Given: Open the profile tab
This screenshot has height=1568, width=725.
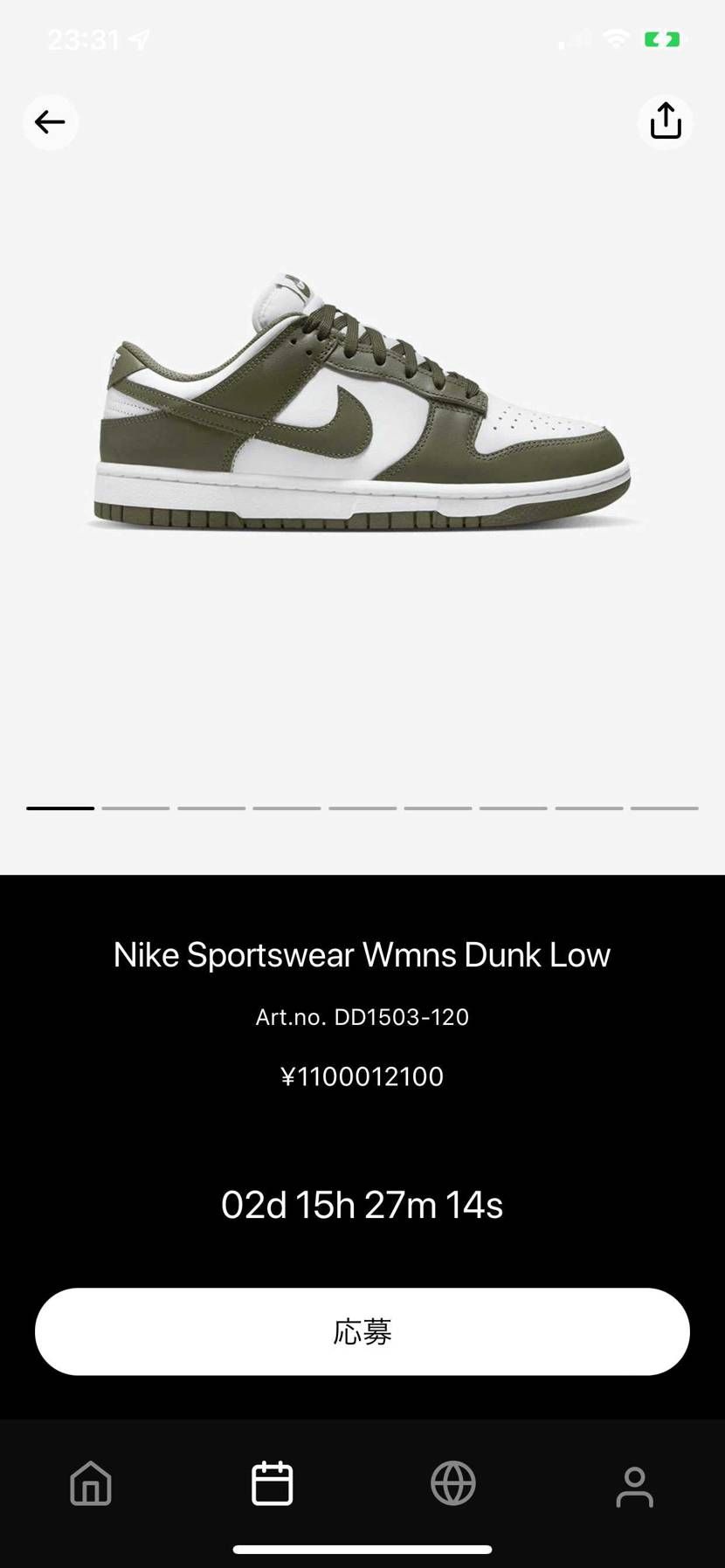Looking at the screenshot, I should point(634,1486).
